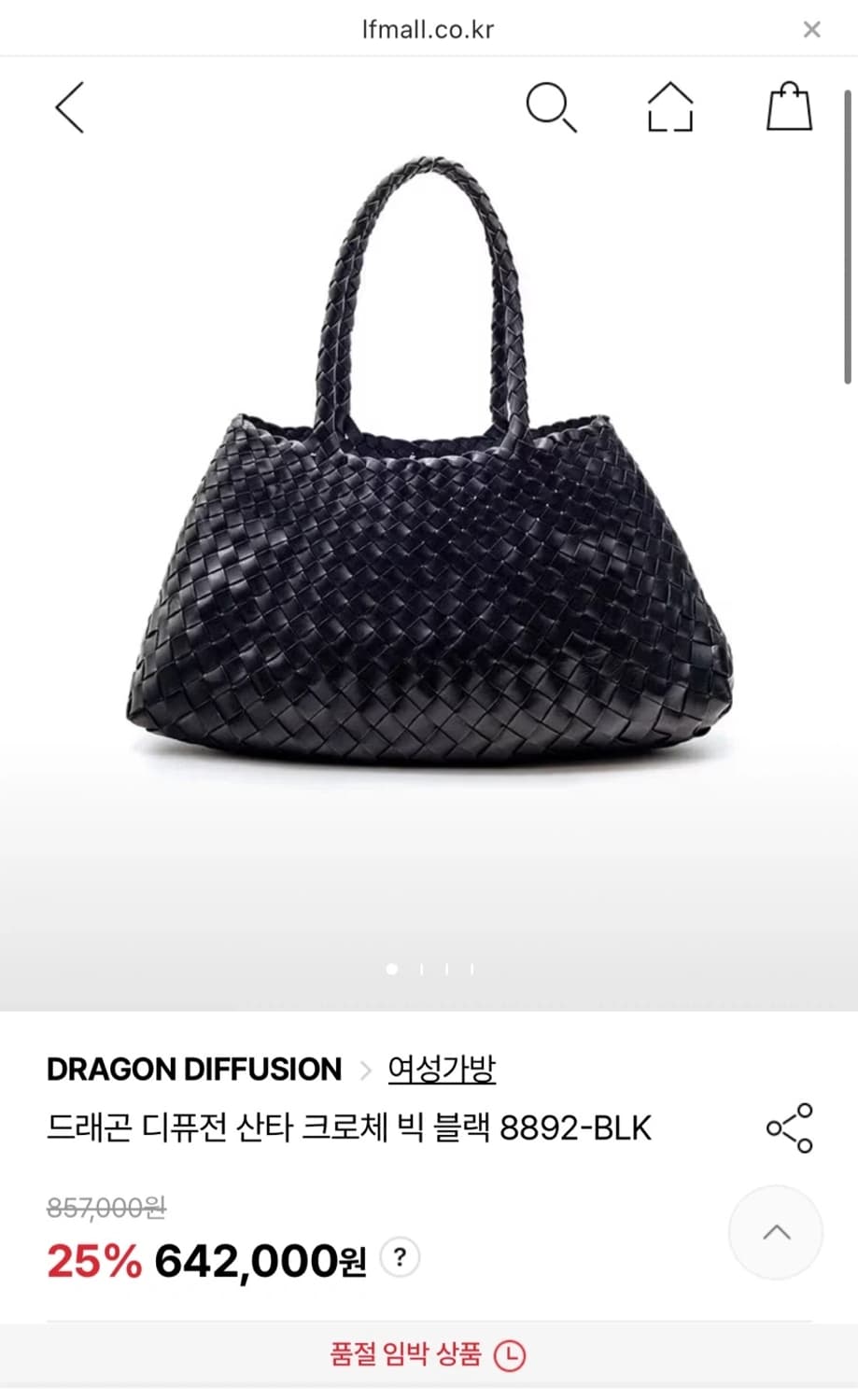Select the second carousel indicator dot
Screen dimensions: 858x1400
pos(421,970)
